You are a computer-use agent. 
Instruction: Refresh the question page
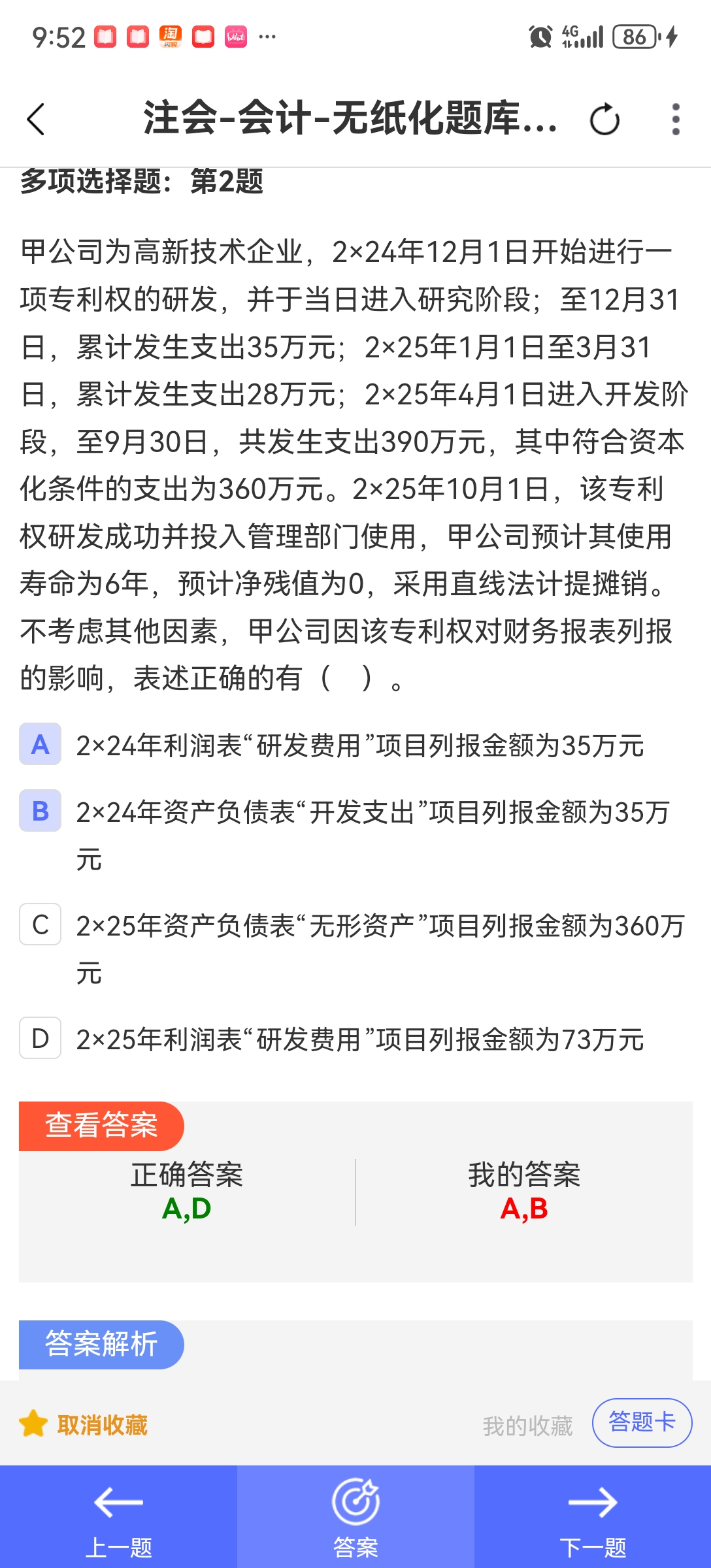(x=604, y=120)
